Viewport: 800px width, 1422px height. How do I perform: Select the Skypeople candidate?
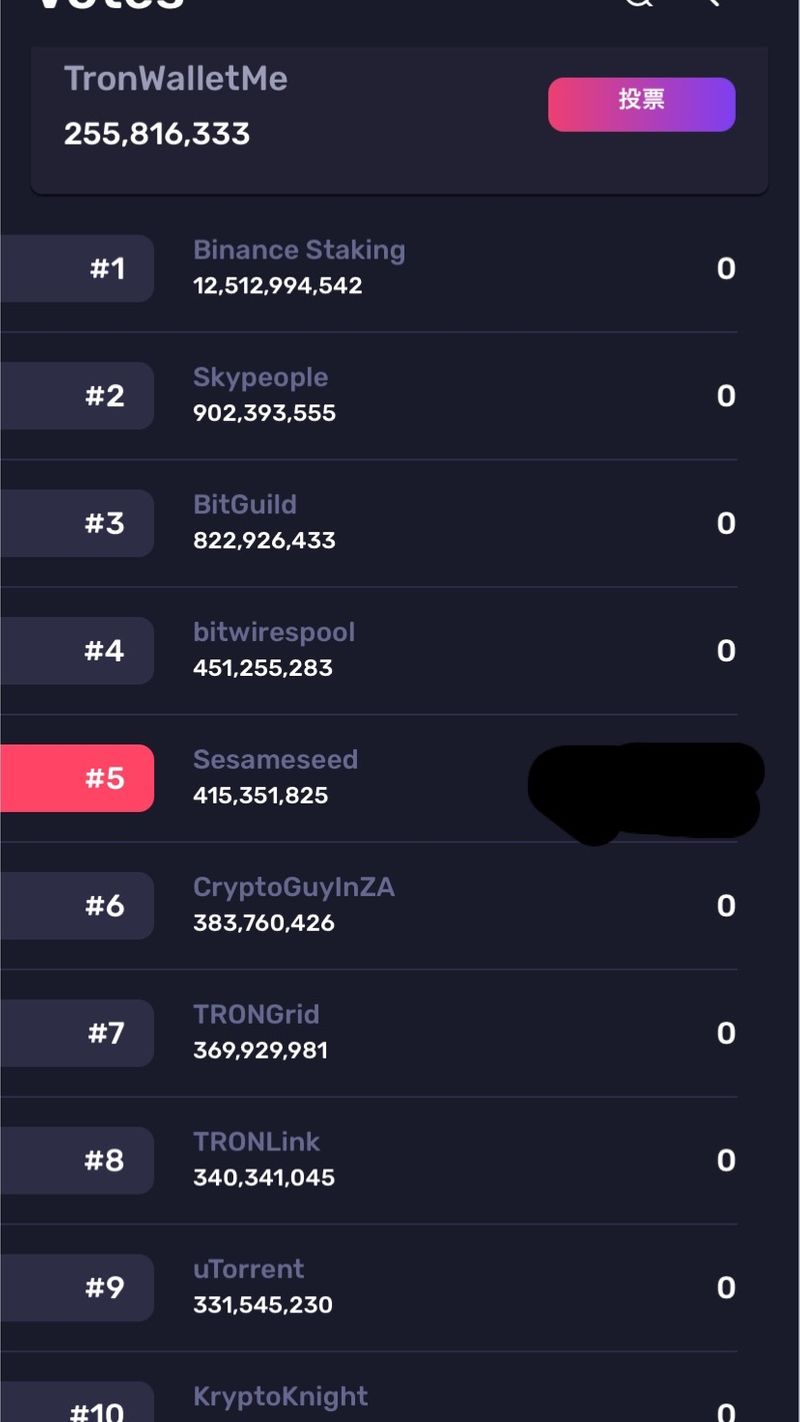[263, 395]
